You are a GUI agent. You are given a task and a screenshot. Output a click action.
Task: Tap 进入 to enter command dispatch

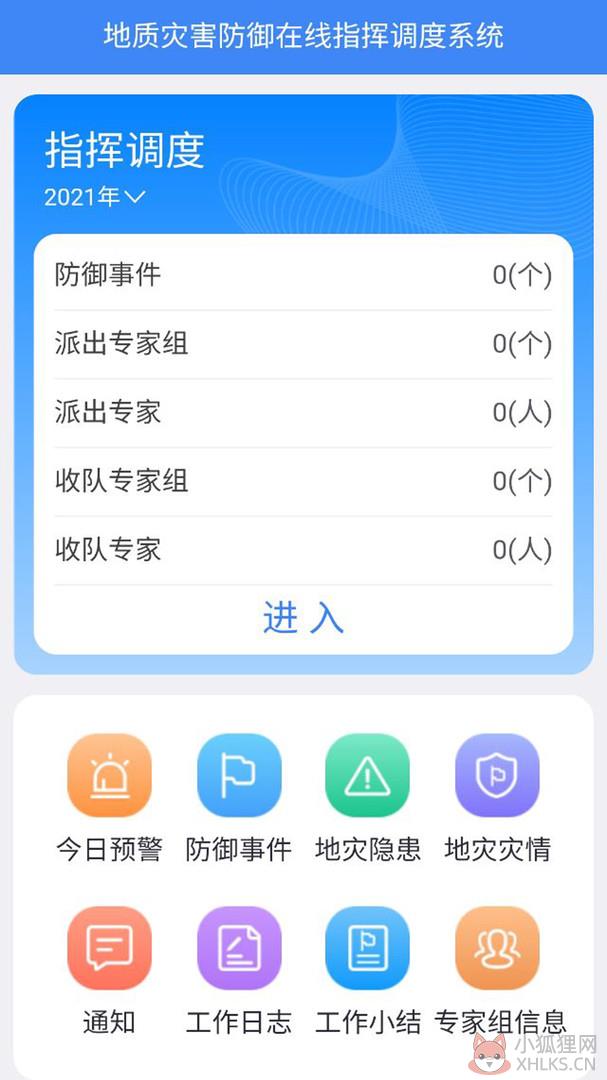tap(303, 617)
